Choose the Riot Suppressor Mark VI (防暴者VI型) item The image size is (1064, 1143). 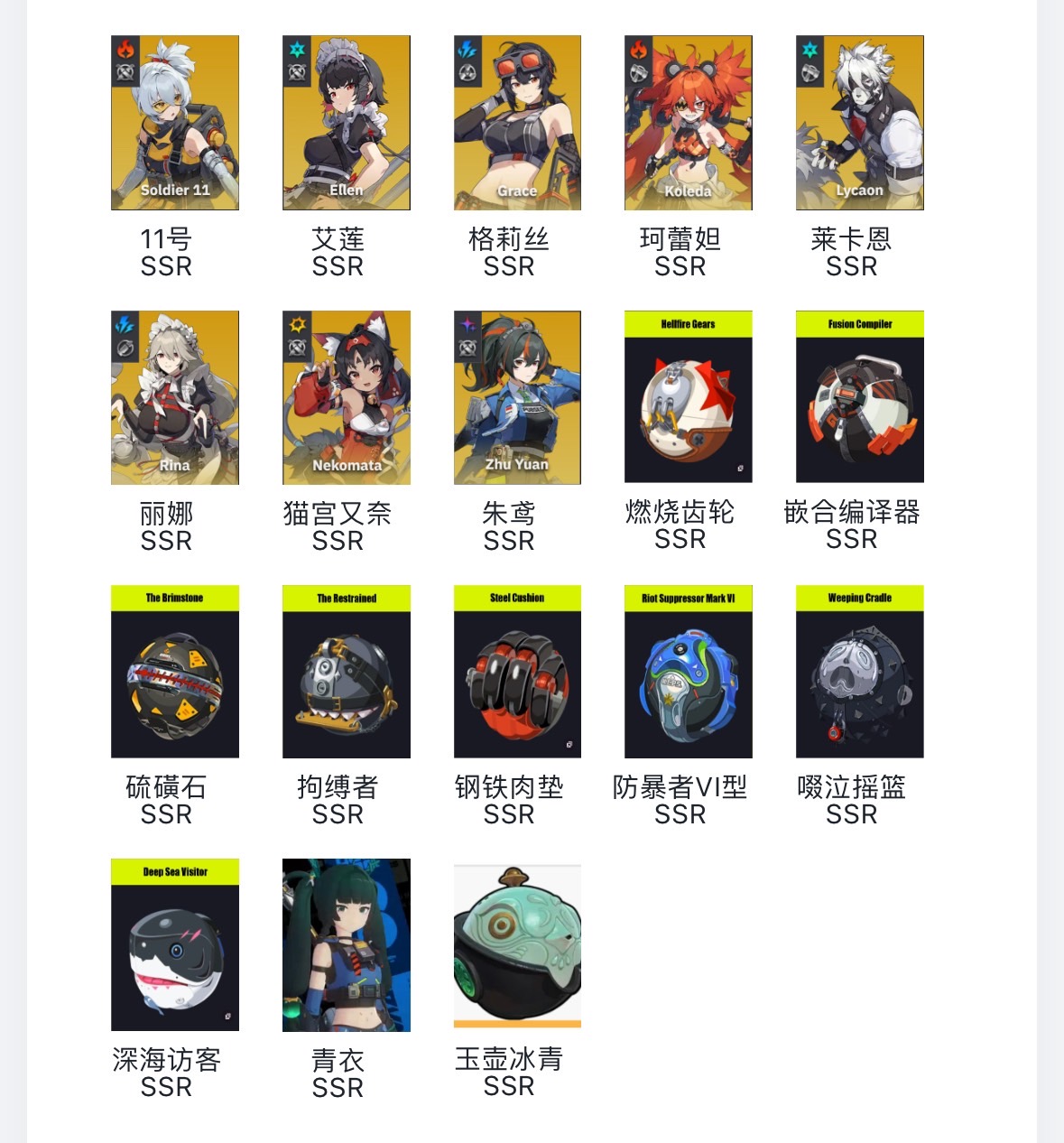pyautogui.click(x=689, y=672)
